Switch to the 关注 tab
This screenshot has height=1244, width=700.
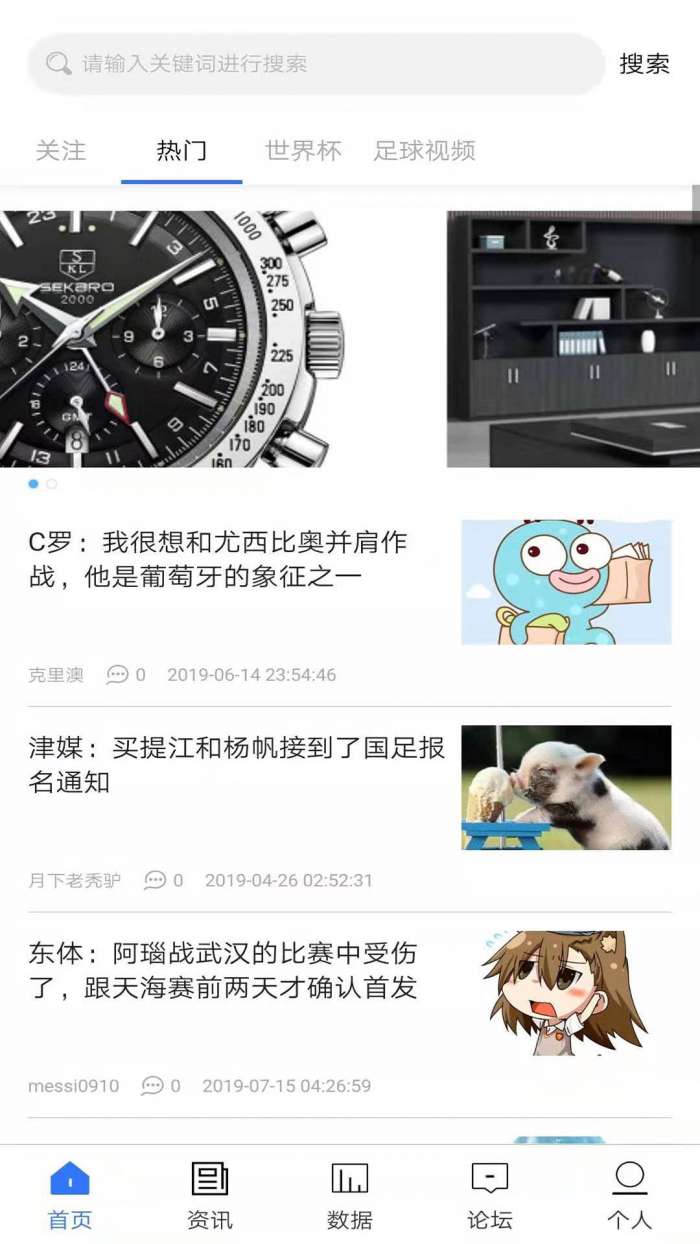61,151
